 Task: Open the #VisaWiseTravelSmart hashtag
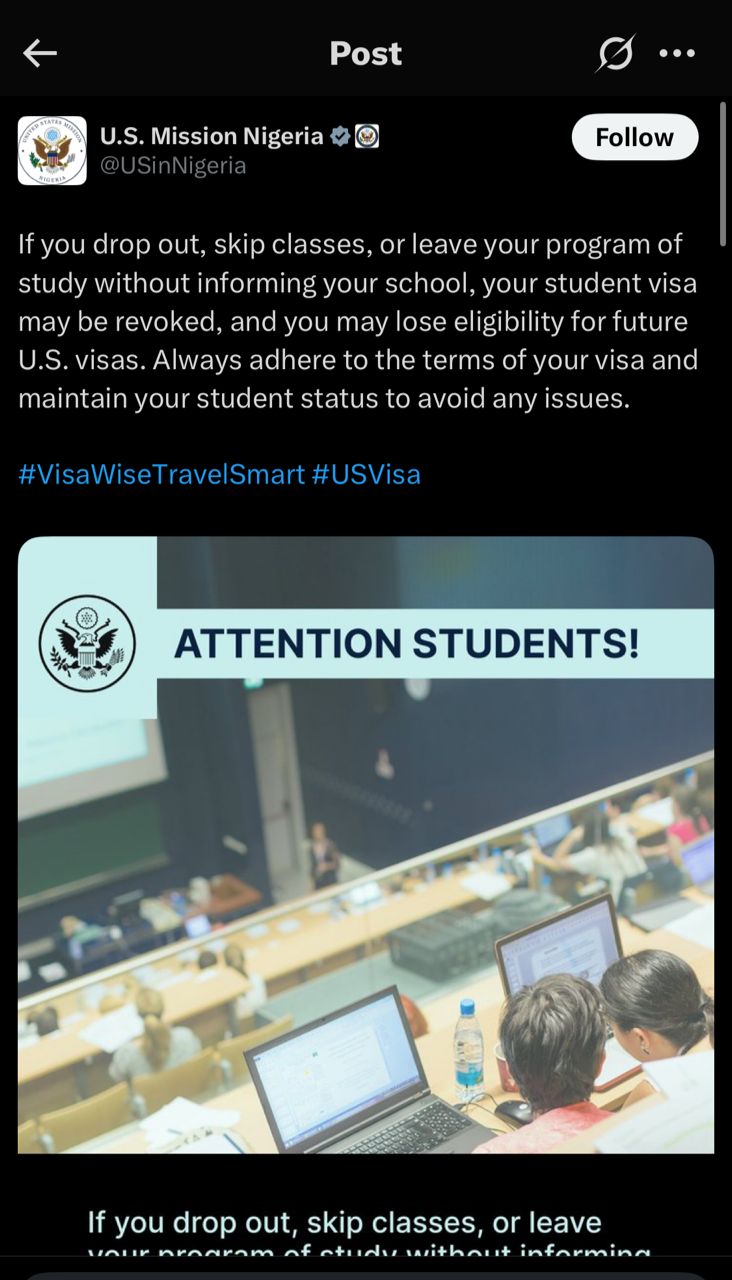coord(161,474)
